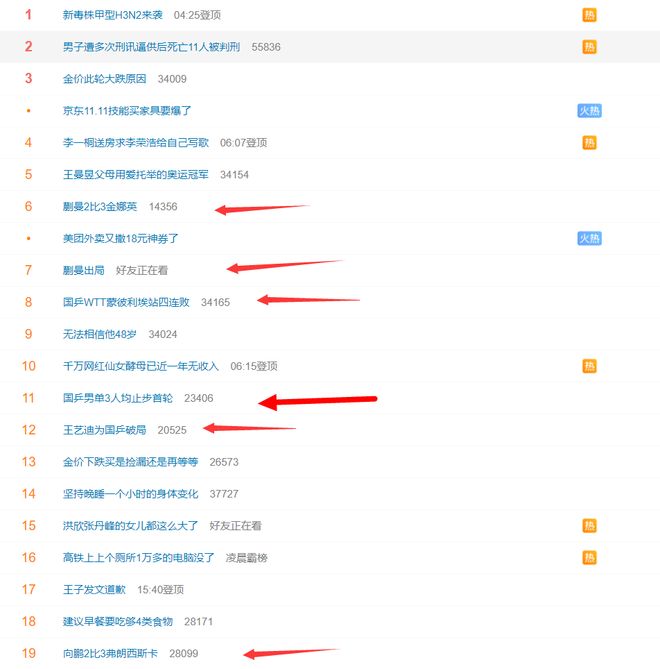
Task: Open the 蒯曼出局 topic
Action: point(83,270)
